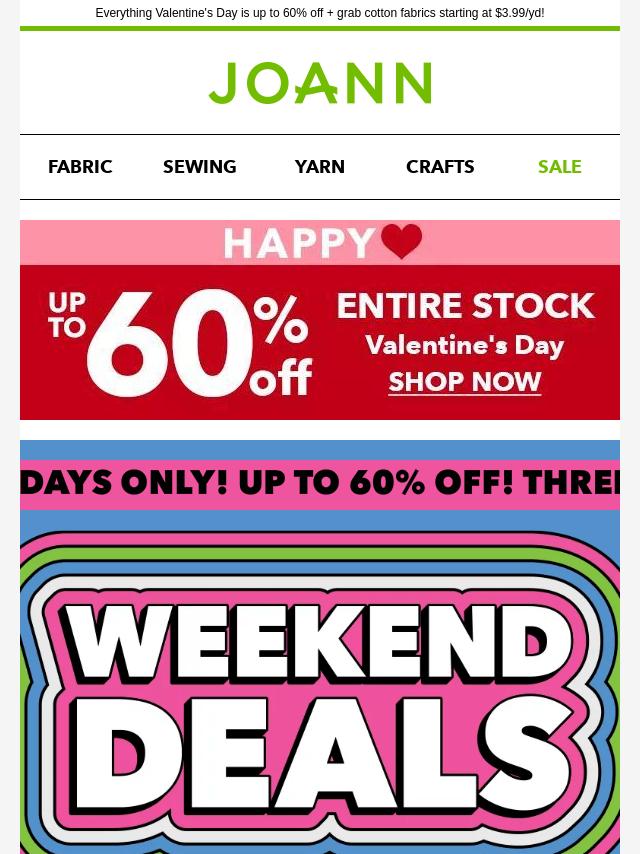
Task: Select the Crafts menu item
Action: pyautogui.click(x=440, y=167)
